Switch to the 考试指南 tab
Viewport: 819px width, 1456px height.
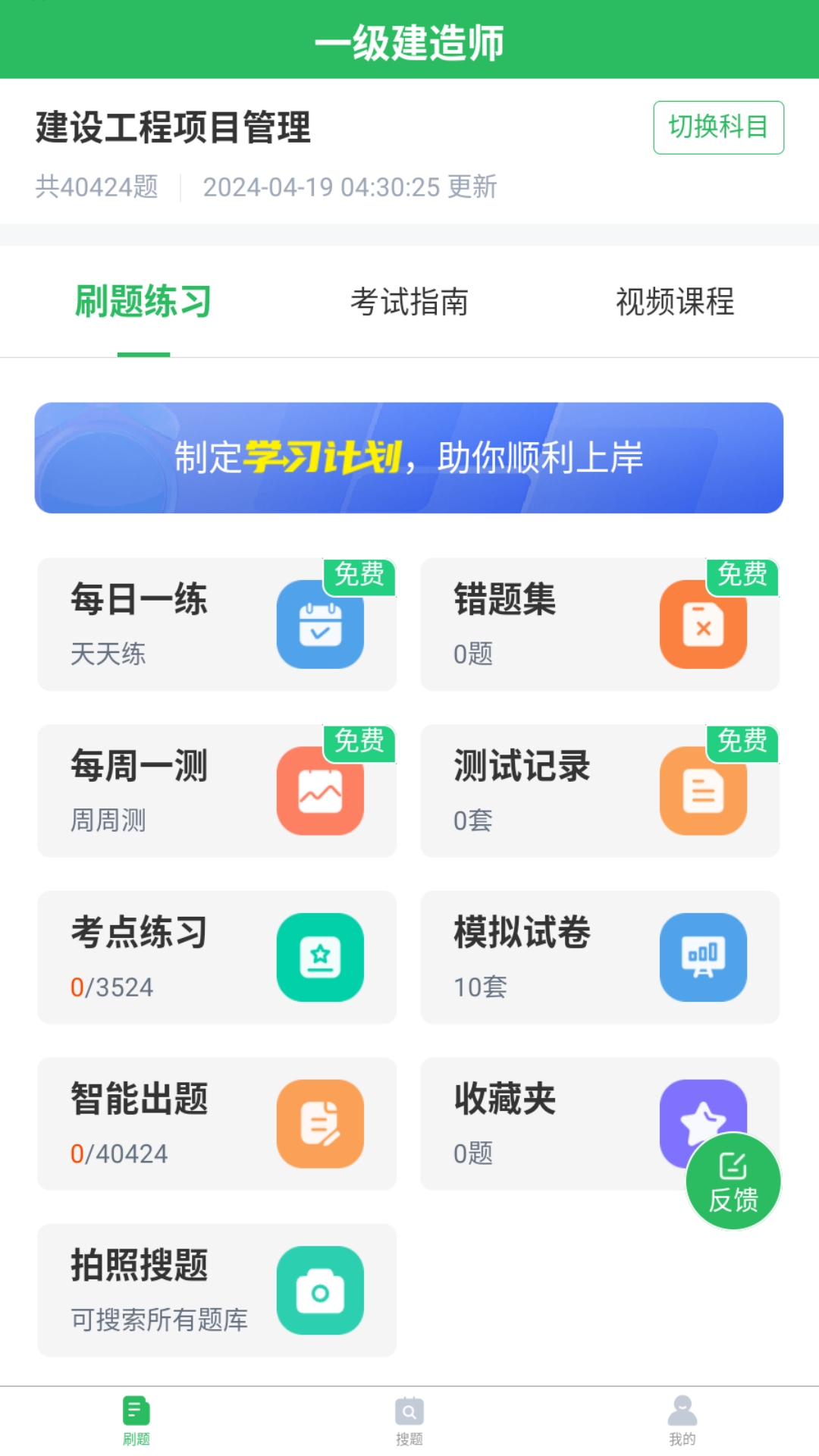pyautogui.click(x=409, y=302)
